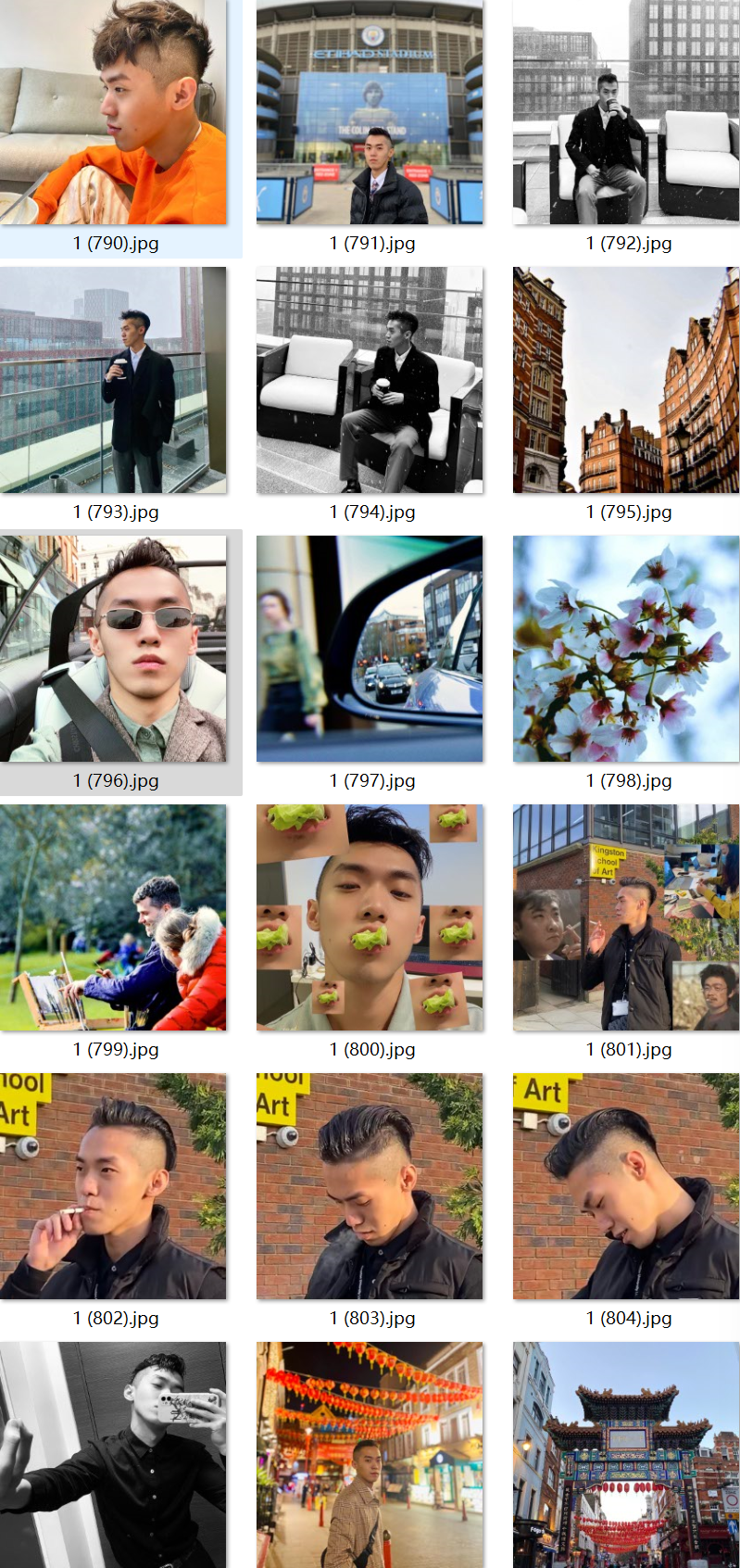Open image 1 (791).jpg

tap(370, 111)
